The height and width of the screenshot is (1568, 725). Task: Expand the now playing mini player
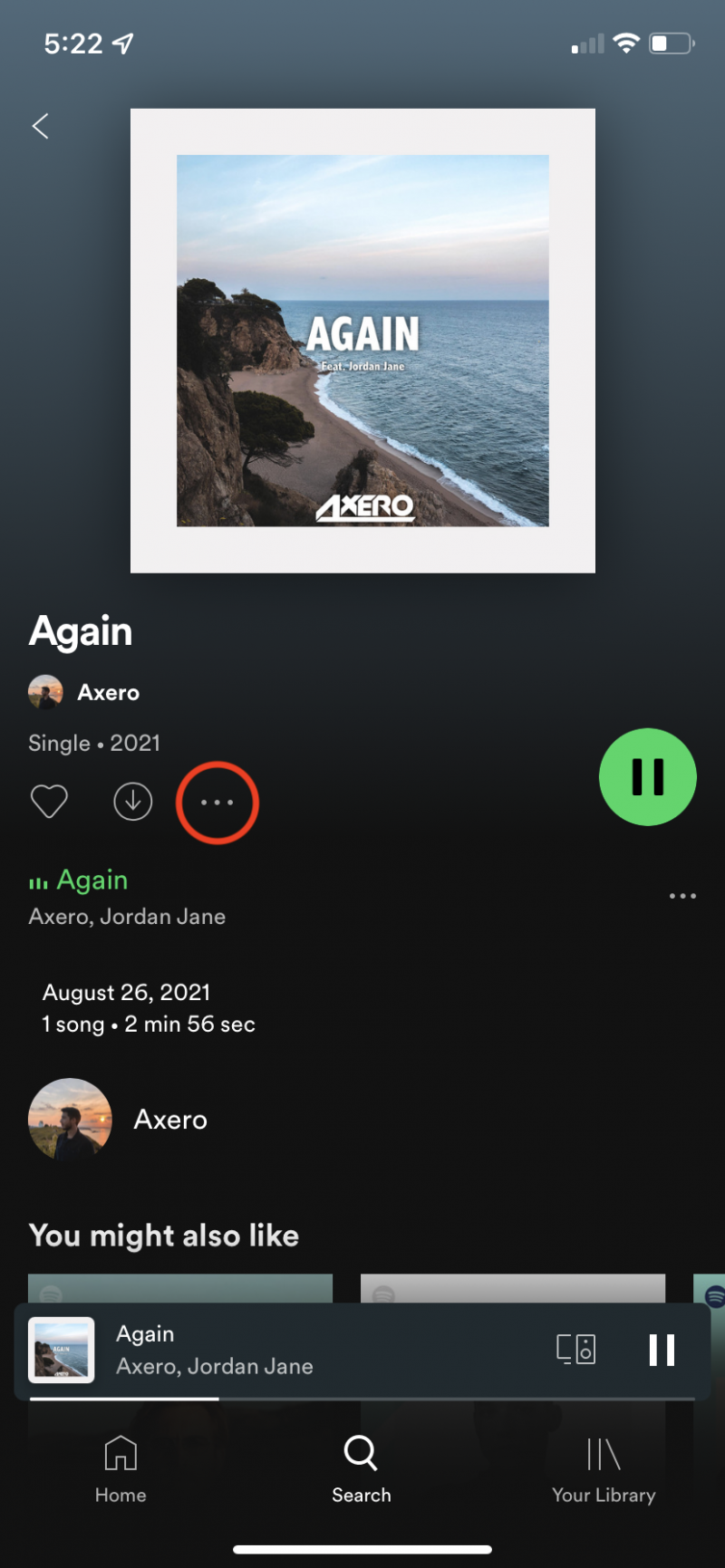point(272,1350)
